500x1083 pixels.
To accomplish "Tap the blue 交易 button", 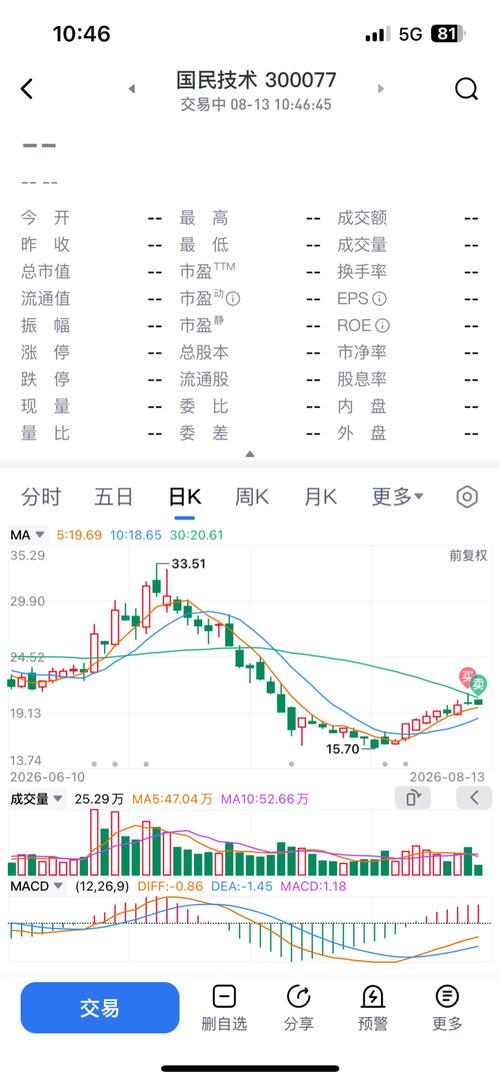I will pos(100,1008).
